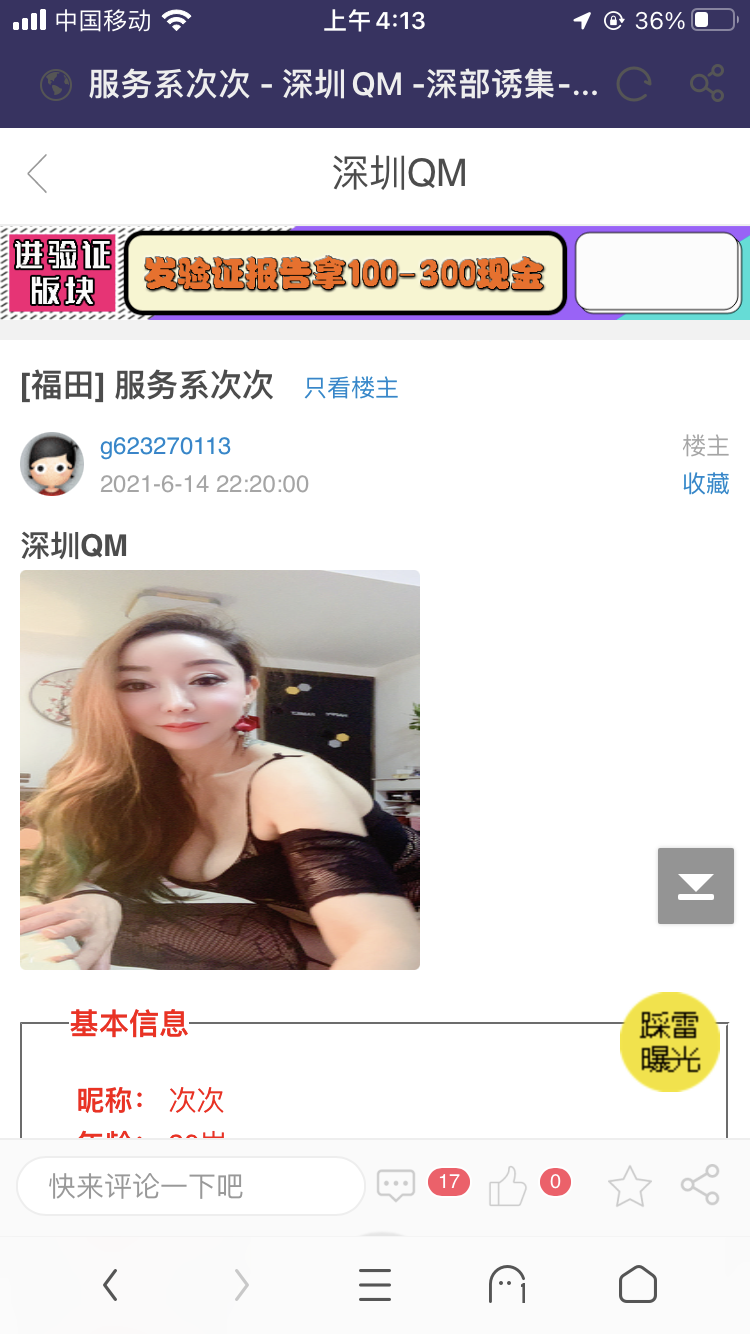Screen dimensions: 750x1334
Task: Open the browser menu
Action: pyautogui.click(x=375, y=1284)
